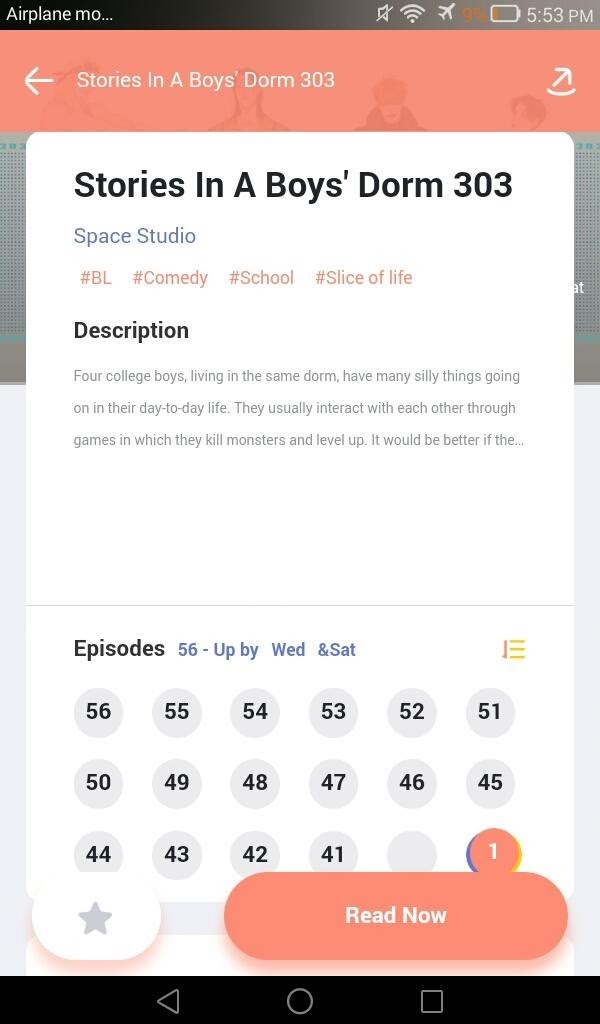Open episode 50
This screenshot has width=600, height=1024.
pos(98,783)
